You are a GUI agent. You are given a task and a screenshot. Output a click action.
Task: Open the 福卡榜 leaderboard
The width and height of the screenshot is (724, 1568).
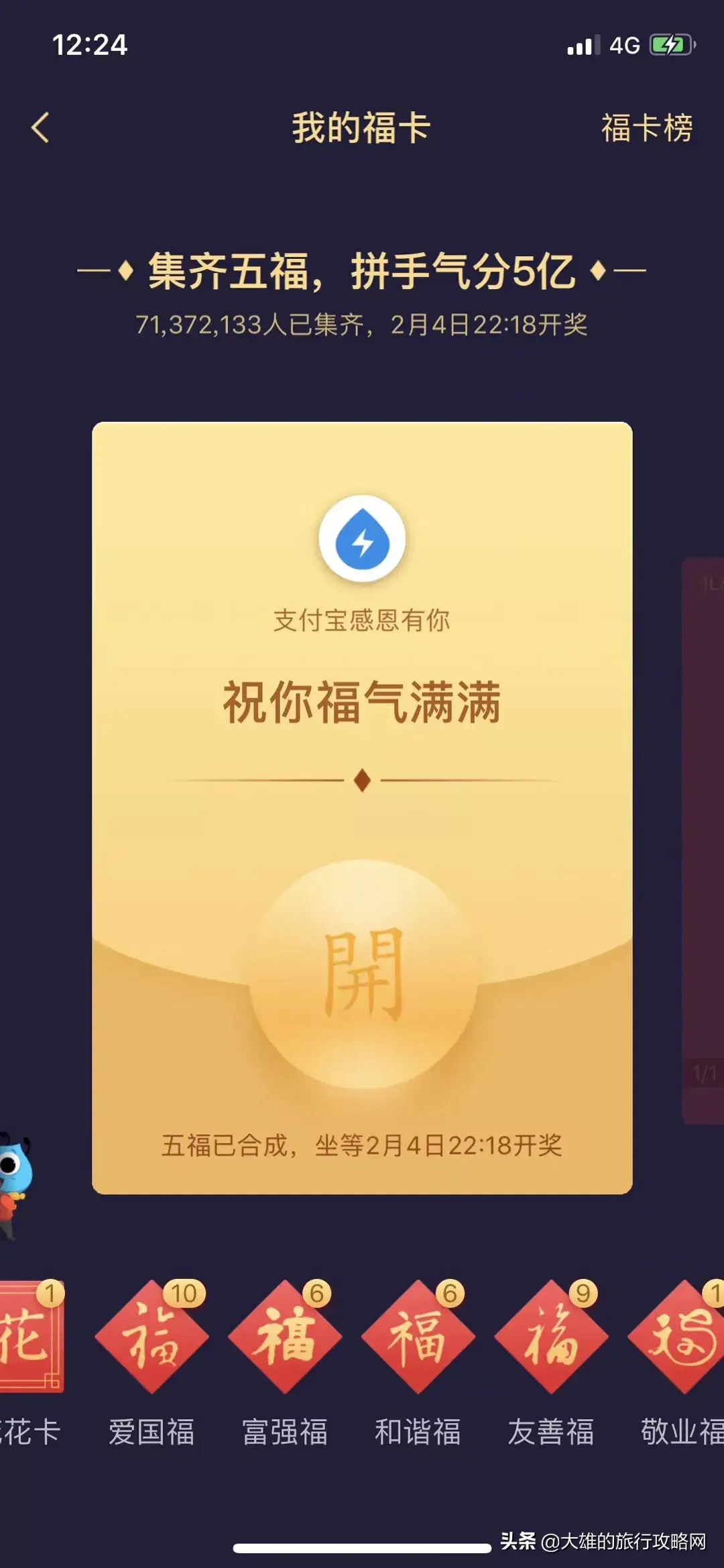pos(646,127)
